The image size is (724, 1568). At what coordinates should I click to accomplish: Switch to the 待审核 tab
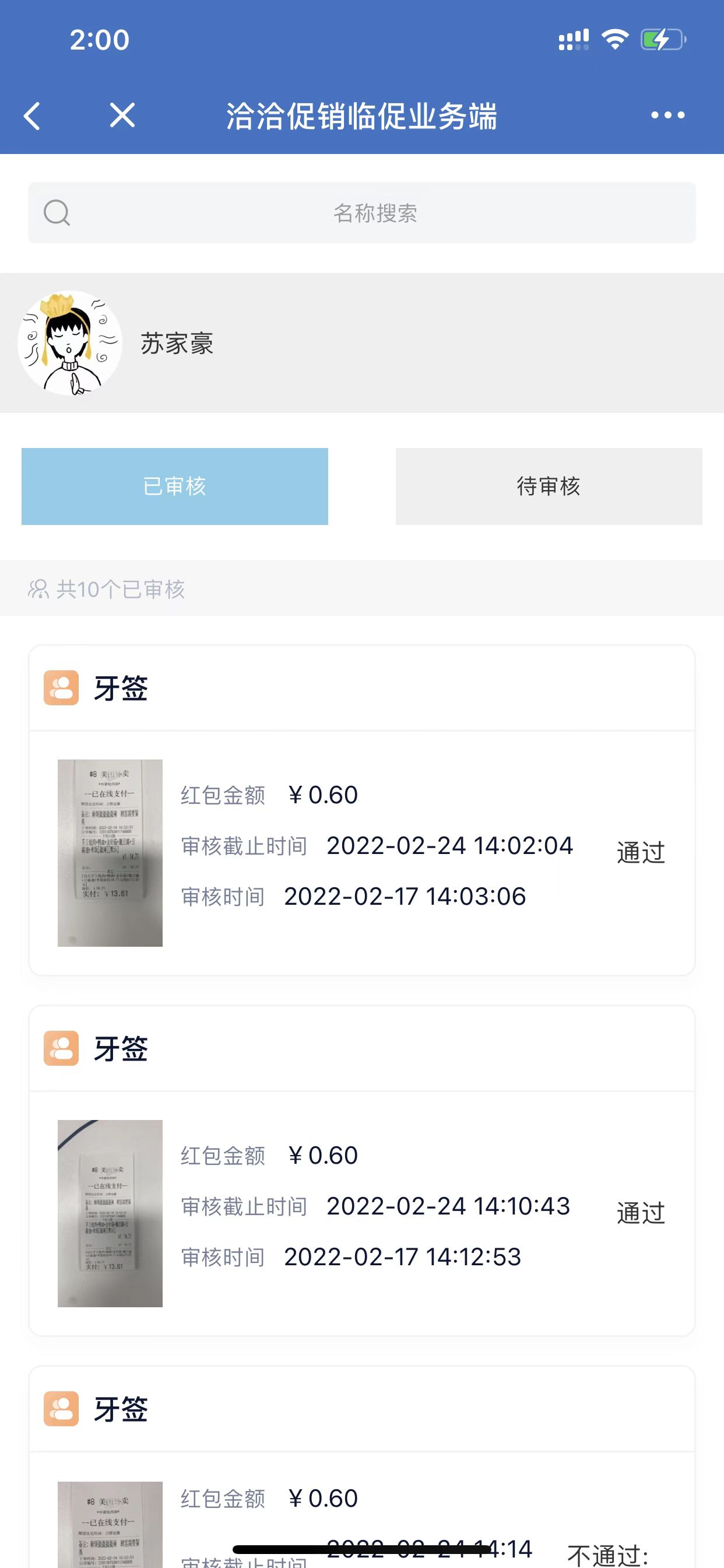548,486
